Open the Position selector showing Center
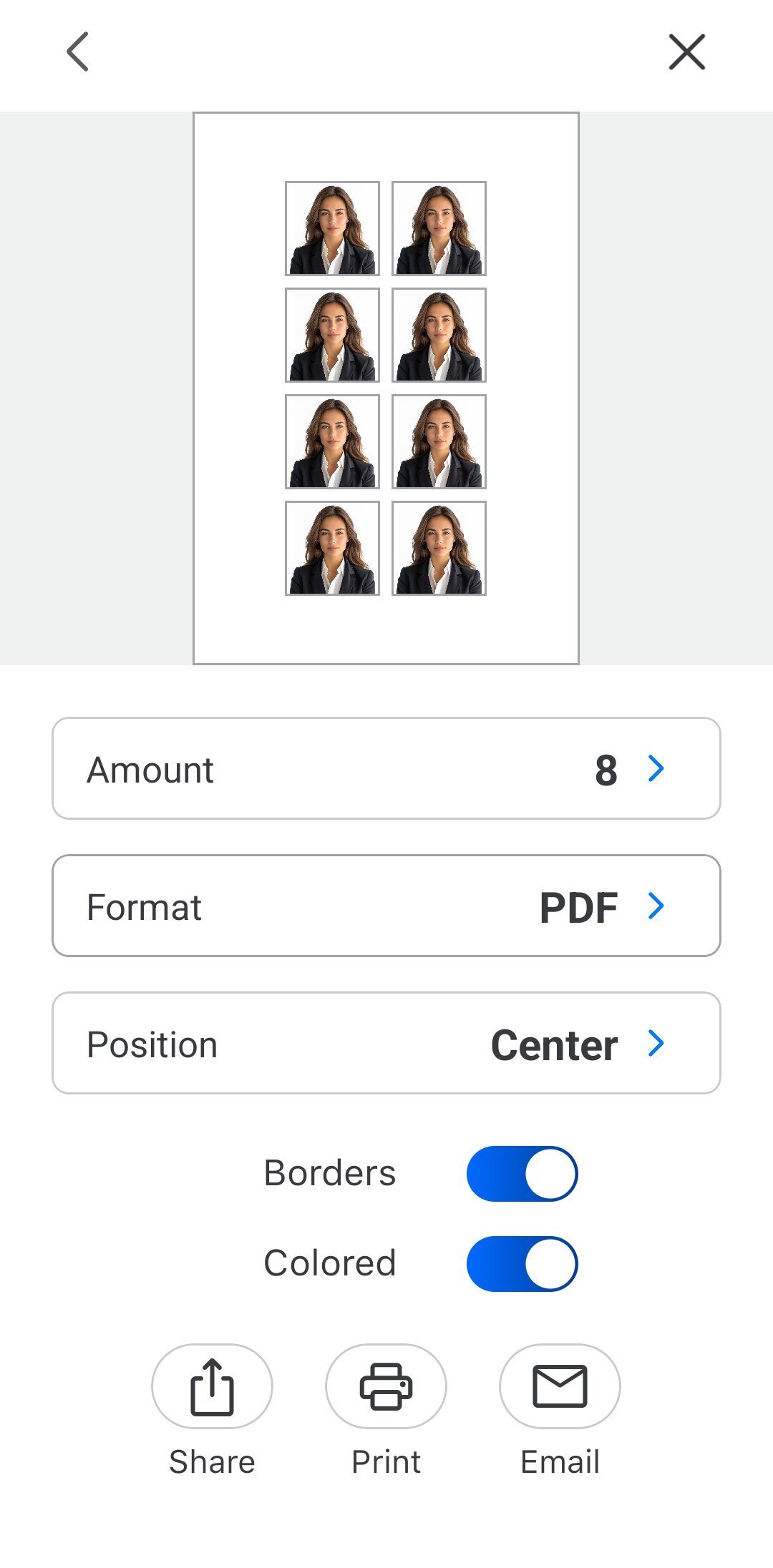 pos(386,1043)
